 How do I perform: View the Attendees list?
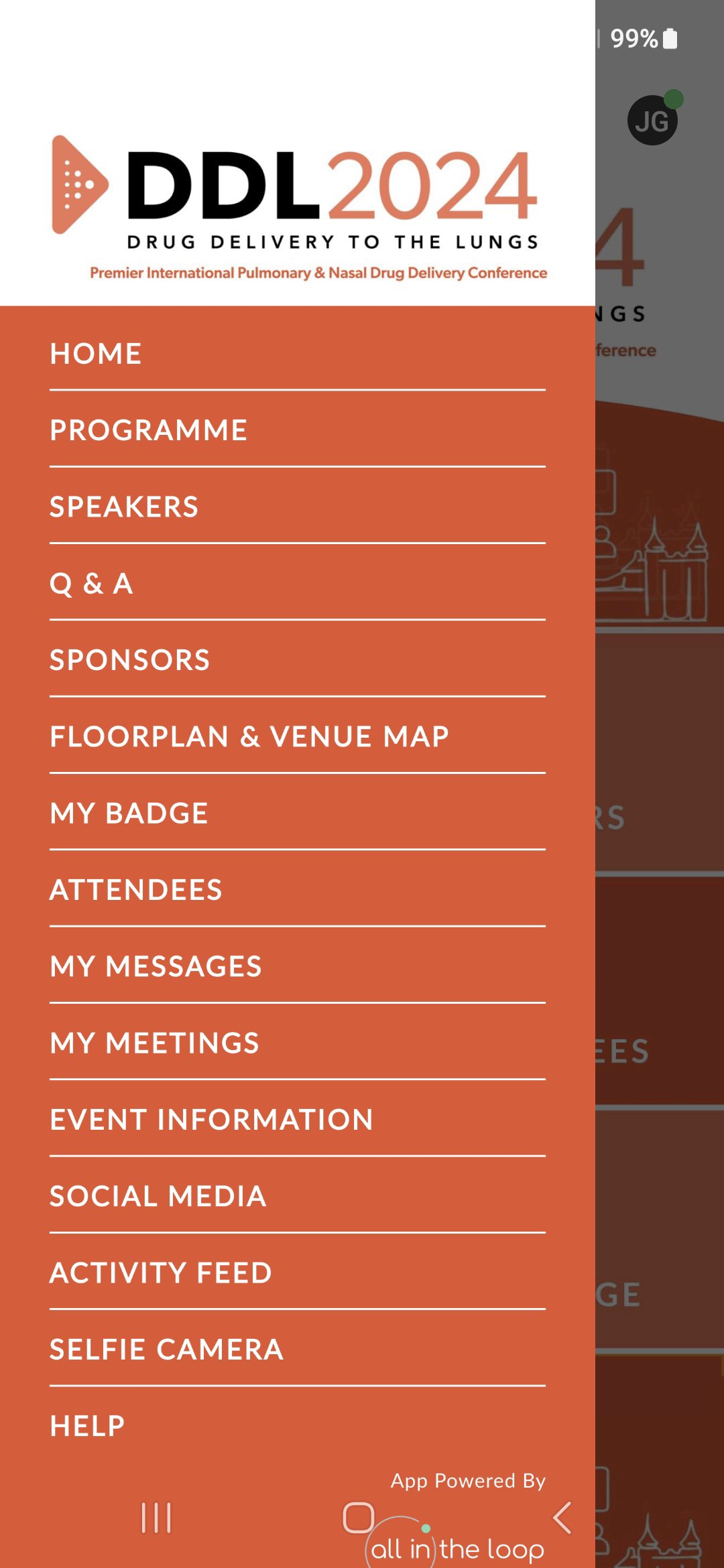[x=298, y=889]
